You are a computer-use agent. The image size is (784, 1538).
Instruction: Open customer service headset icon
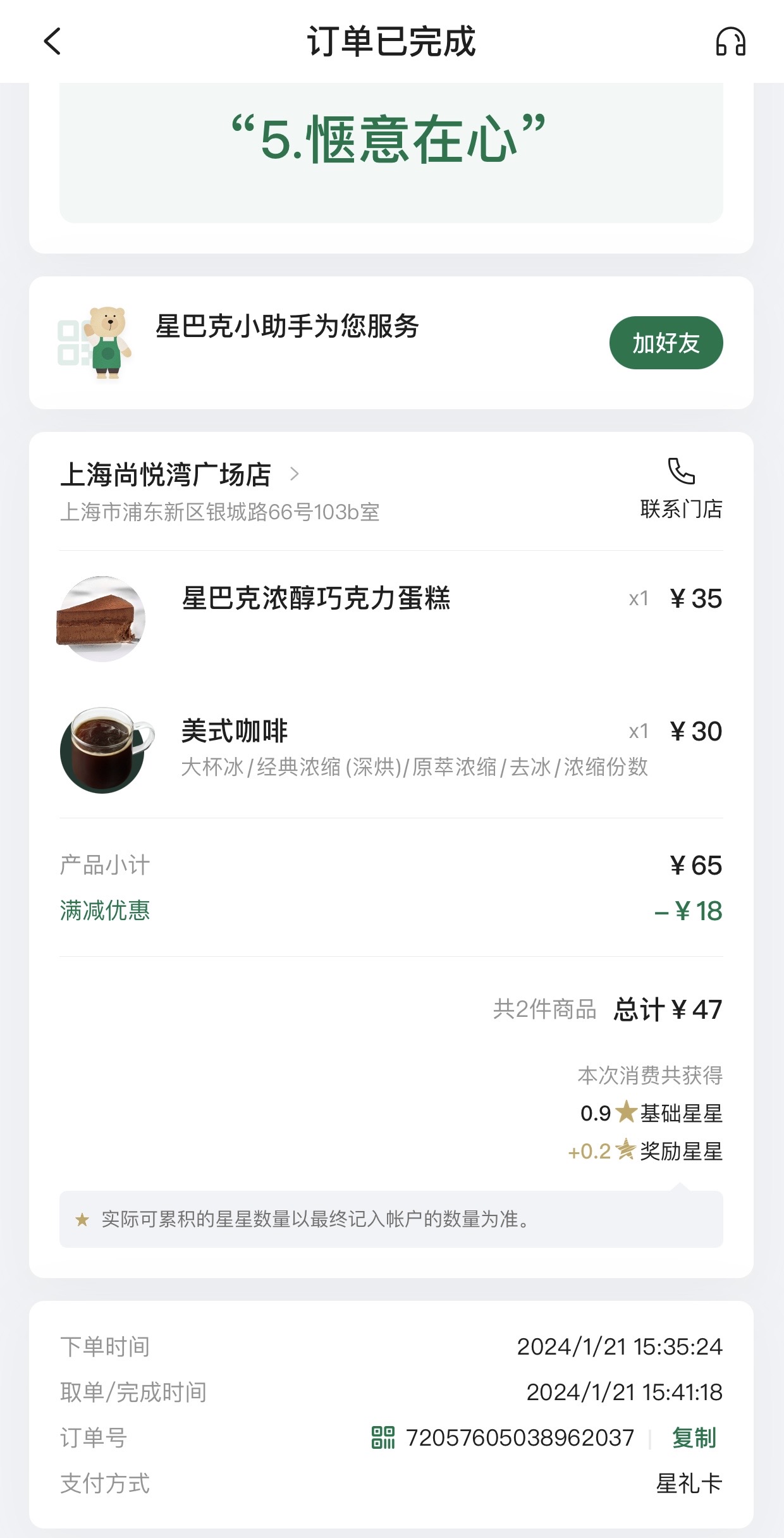(x=730, y=42)
